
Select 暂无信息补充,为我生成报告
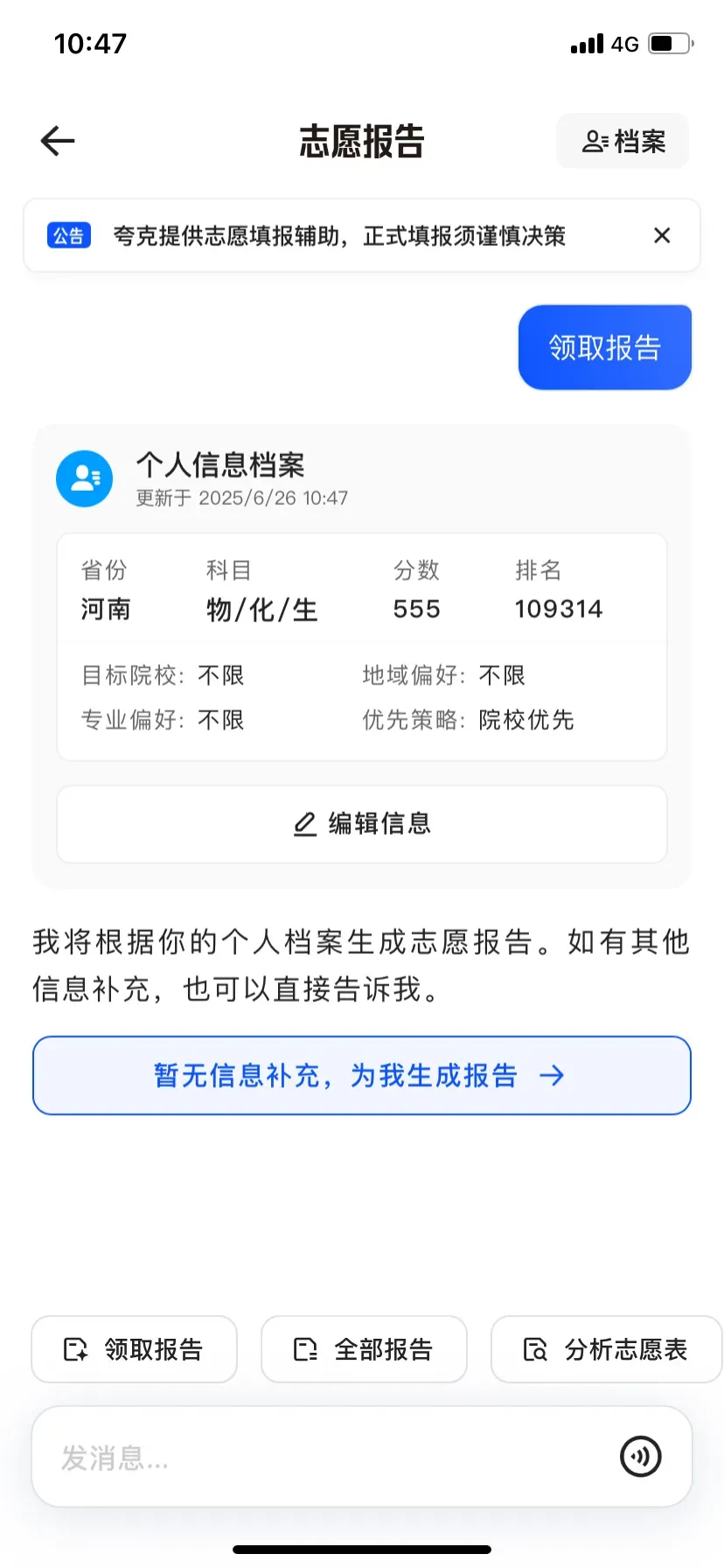(361, 1075)
